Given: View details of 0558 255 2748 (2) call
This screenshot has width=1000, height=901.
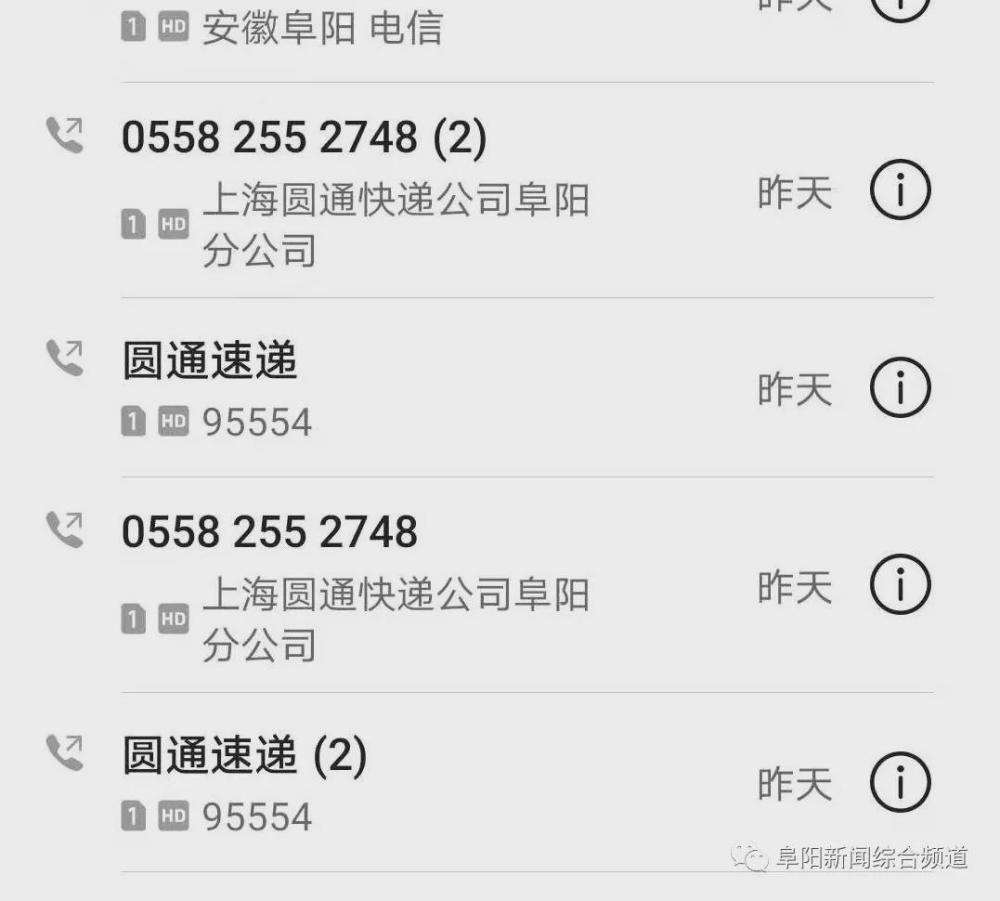Looking at the screenshot, I should pyautogui.click(x=900, y=189).
